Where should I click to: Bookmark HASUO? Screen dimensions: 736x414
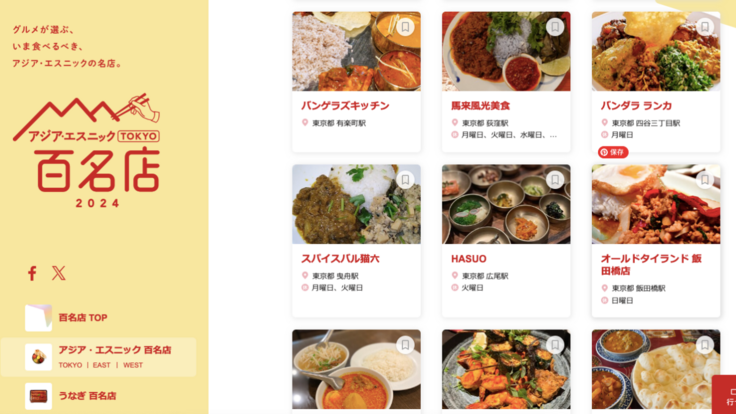click(555, 180)
